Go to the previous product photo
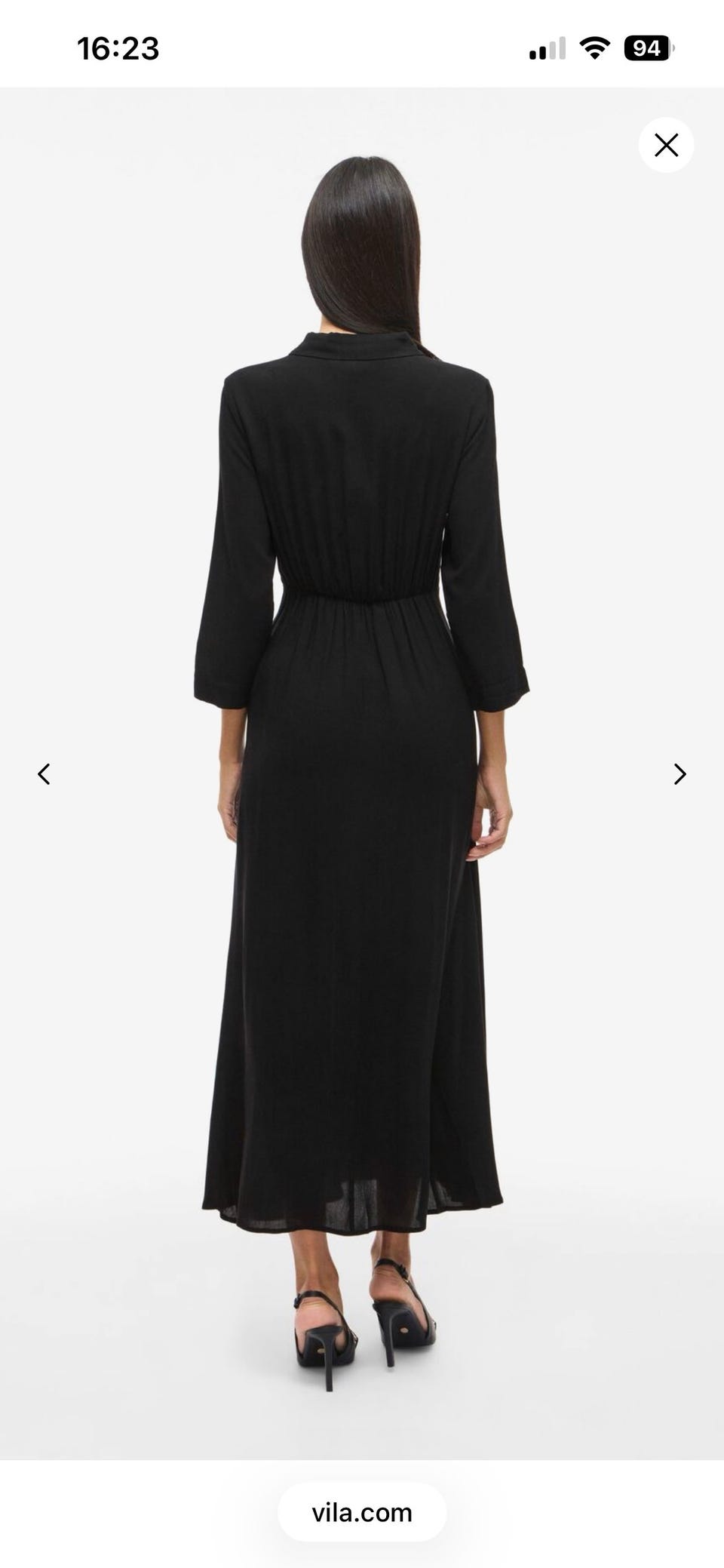724x1568 pixels. (x=44, y=774)
